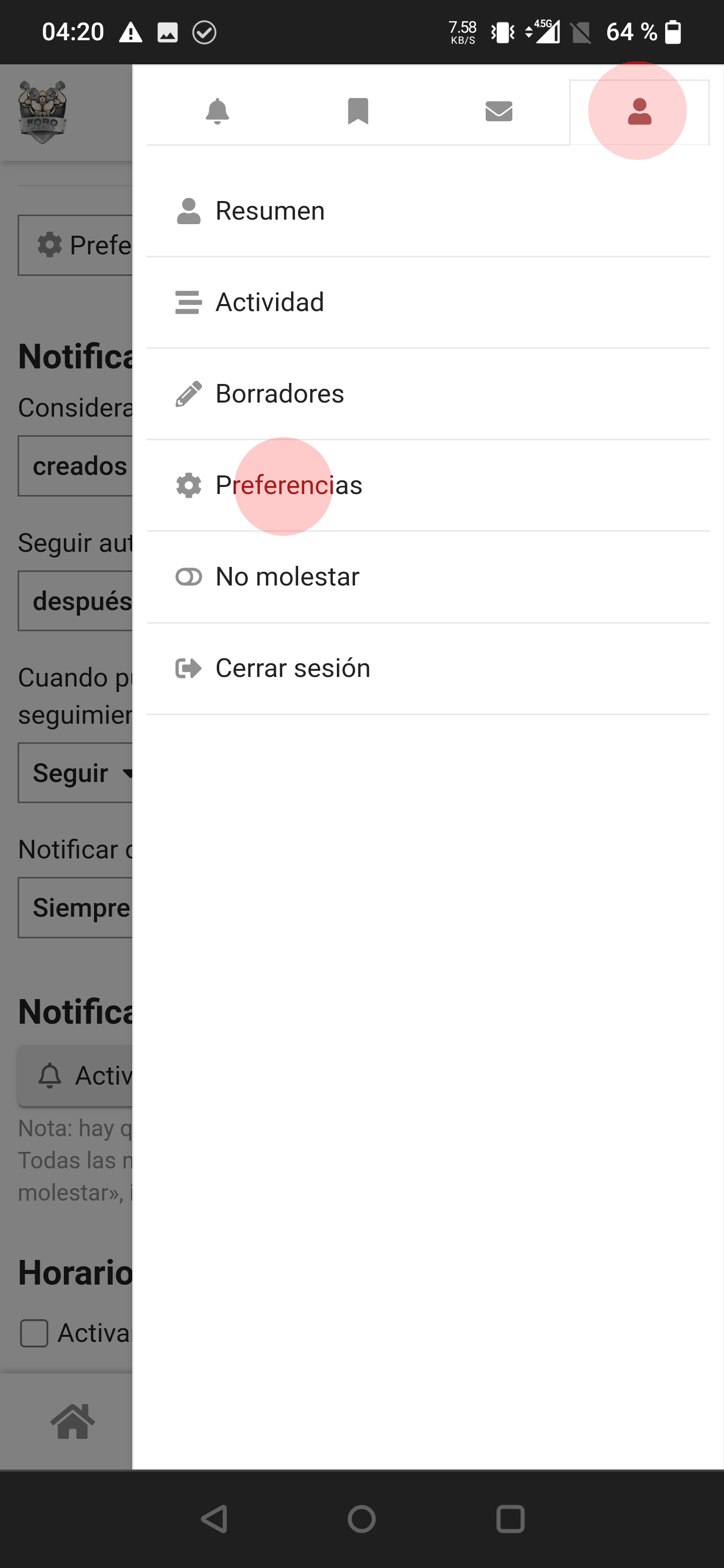
Task: Switch to the bookmarks tab
Action: tap(358, 112)
